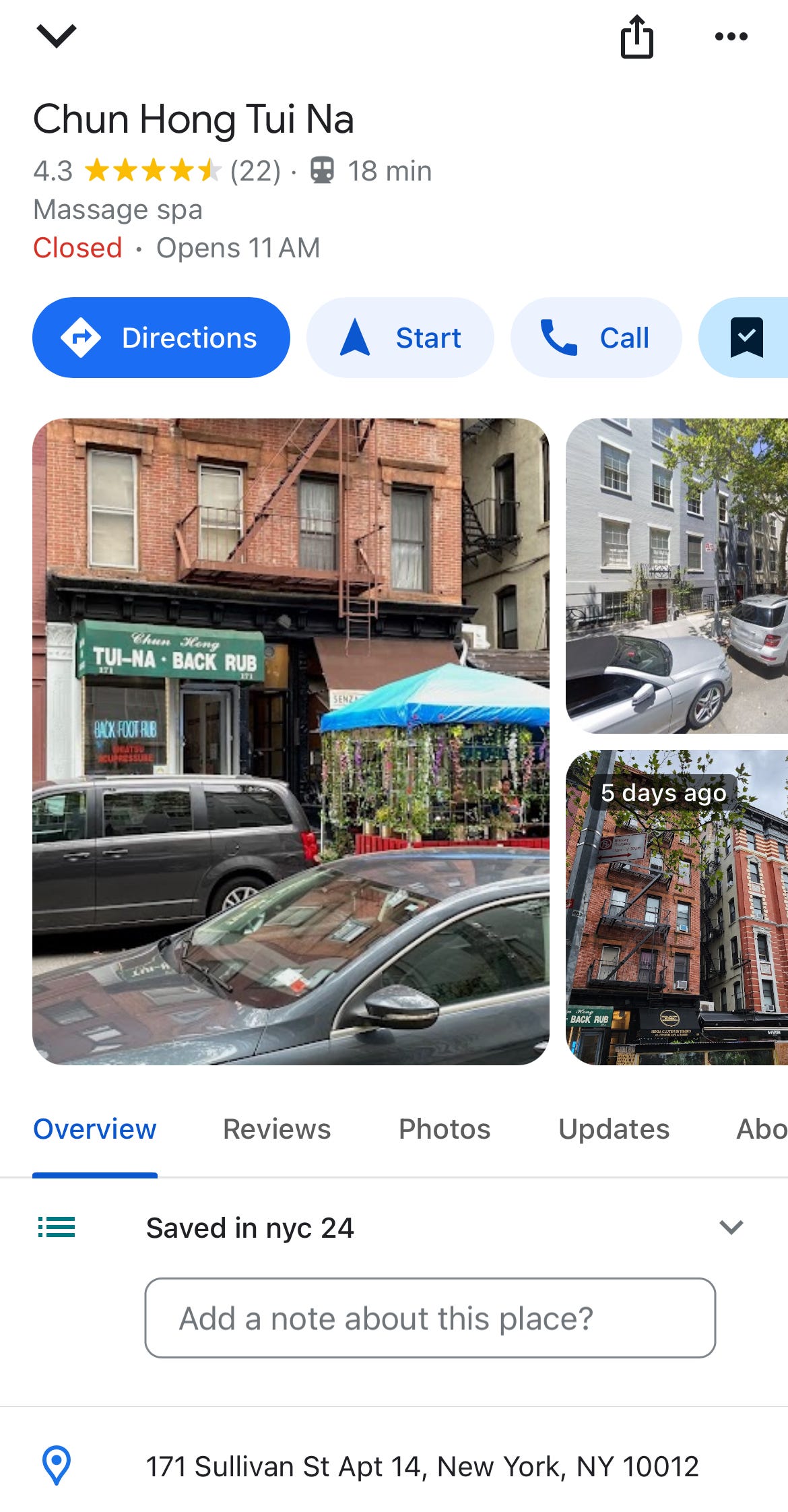Start navigation to the spa

[400, 338]
